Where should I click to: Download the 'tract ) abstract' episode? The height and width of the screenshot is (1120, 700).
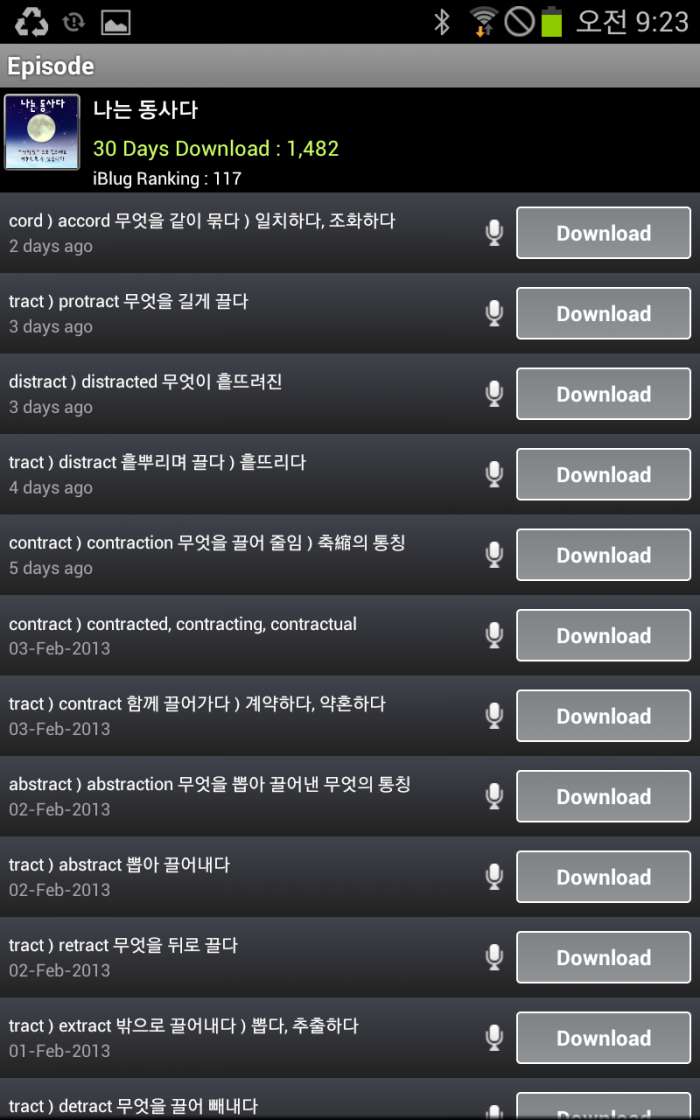pyautogui.click(x=603, y=877)
